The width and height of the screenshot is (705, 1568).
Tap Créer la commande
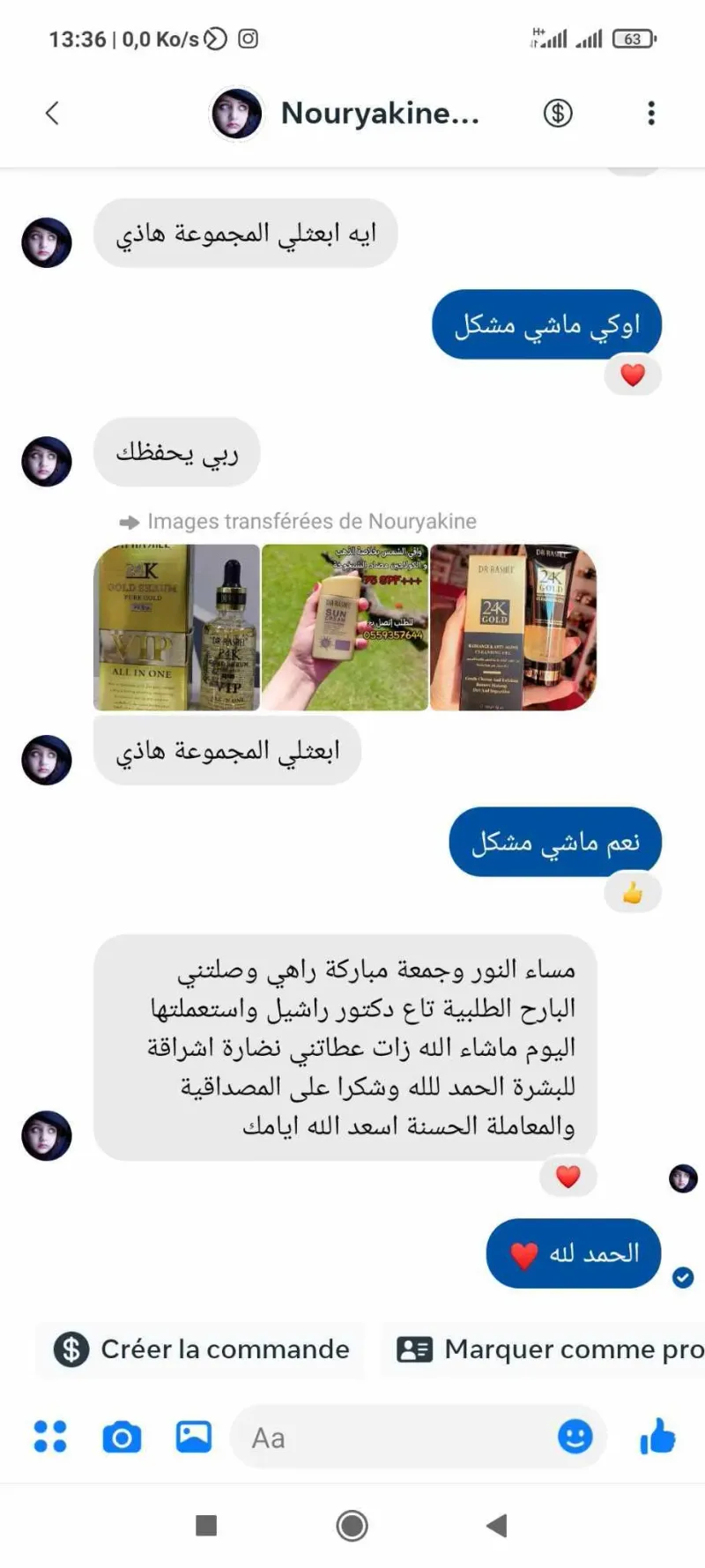201,1349
